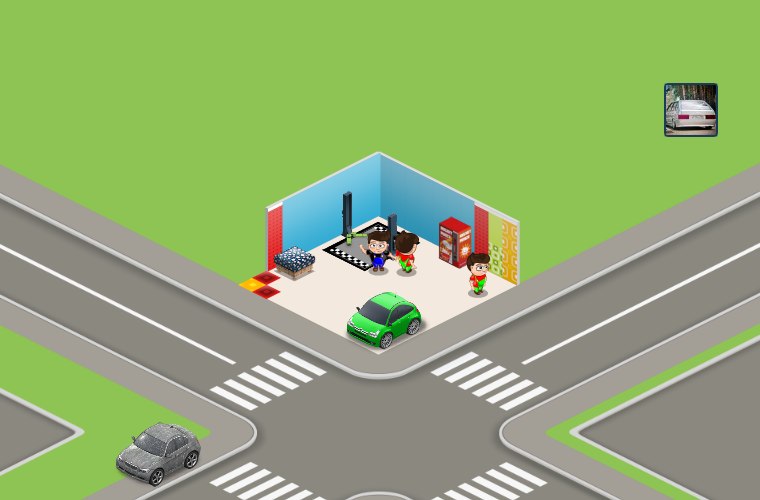760x500 pixels.
Task: Tap the red vending machine
Action: pyautogui.click(x=454, y=241)
